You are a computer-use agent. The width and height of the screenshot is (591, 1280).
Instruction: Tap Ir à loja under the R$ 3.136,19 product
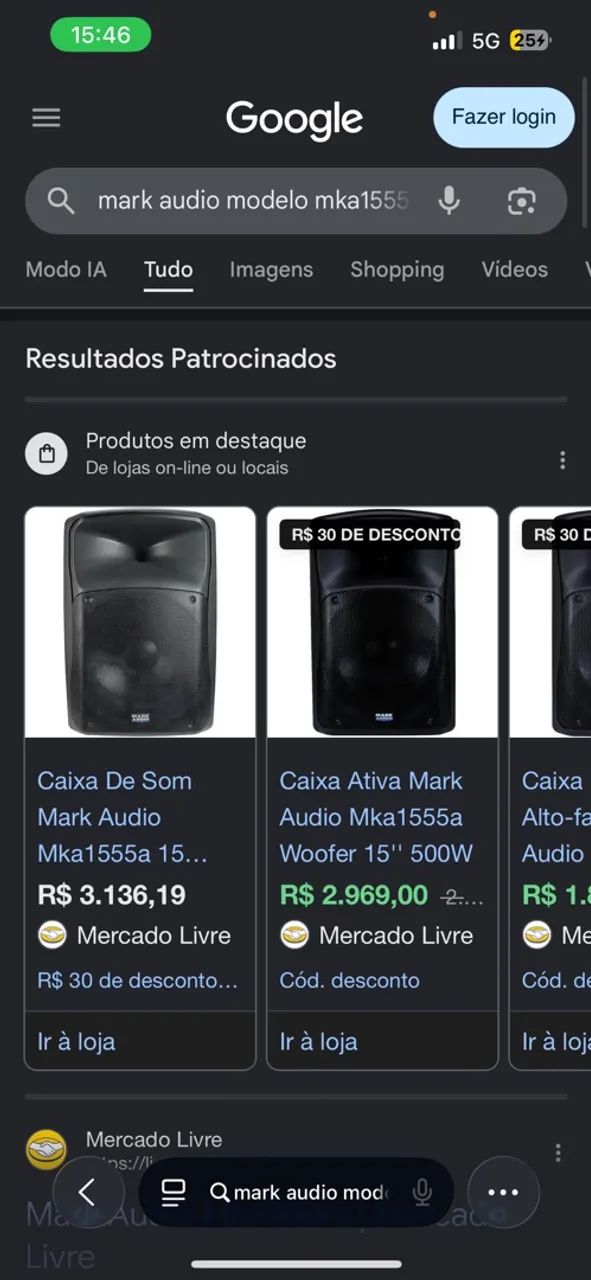click(140, 1041)
